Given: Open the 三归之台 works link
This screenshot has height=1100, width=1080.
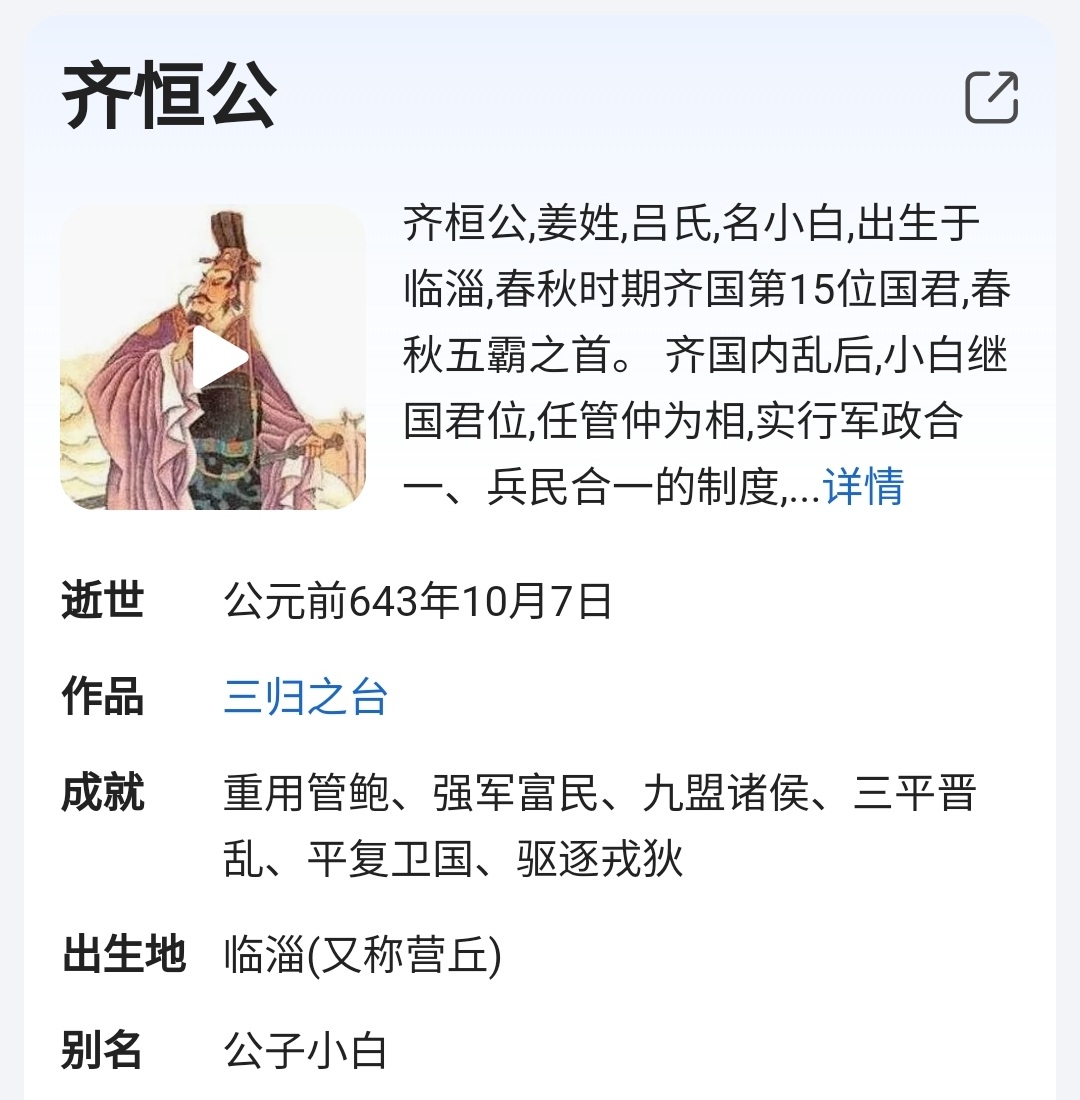Looking at the screenshot, I should (305, 697).
